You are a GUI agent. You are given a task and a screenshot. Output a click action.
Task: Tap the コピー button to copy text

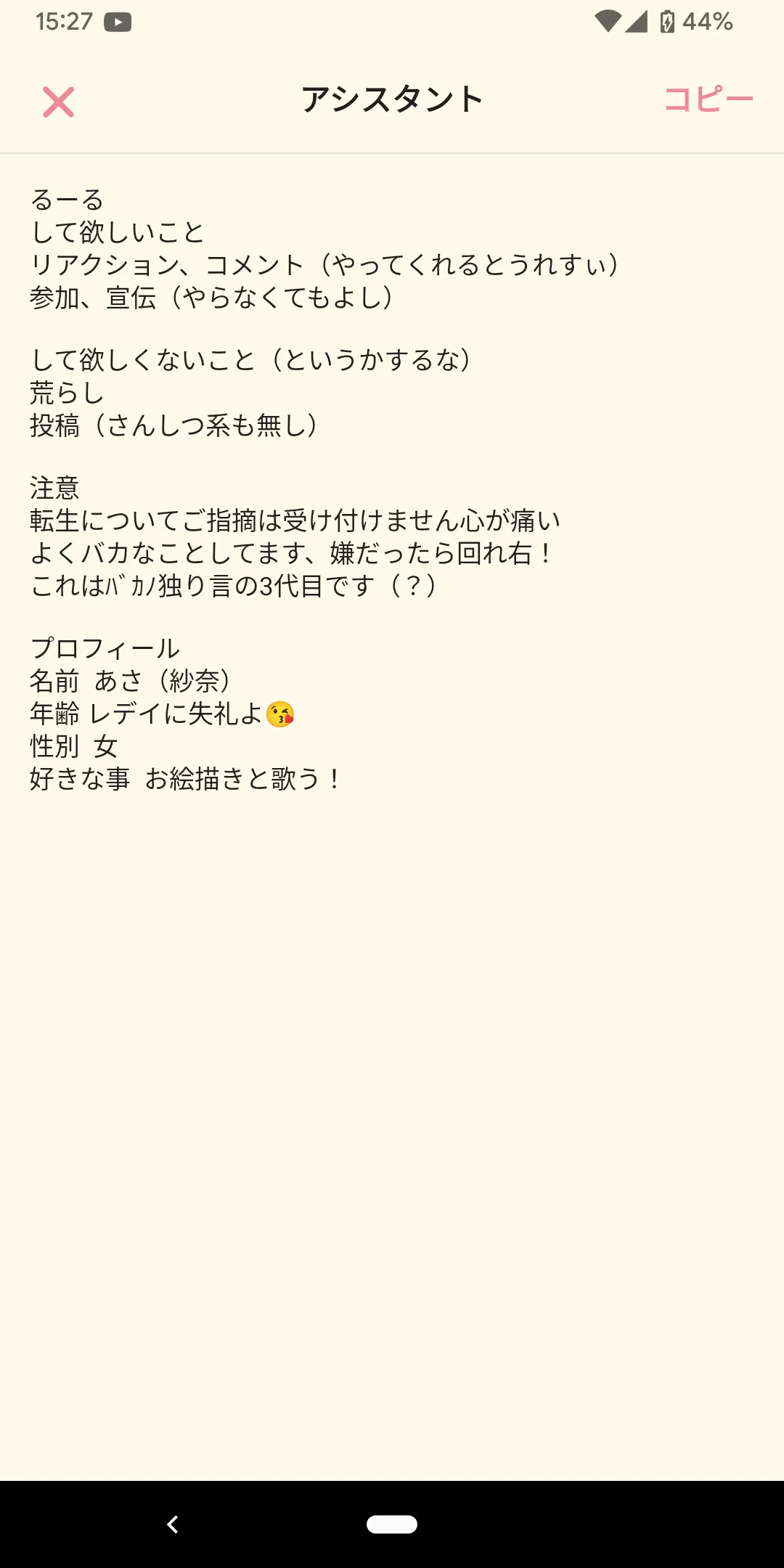708,99
